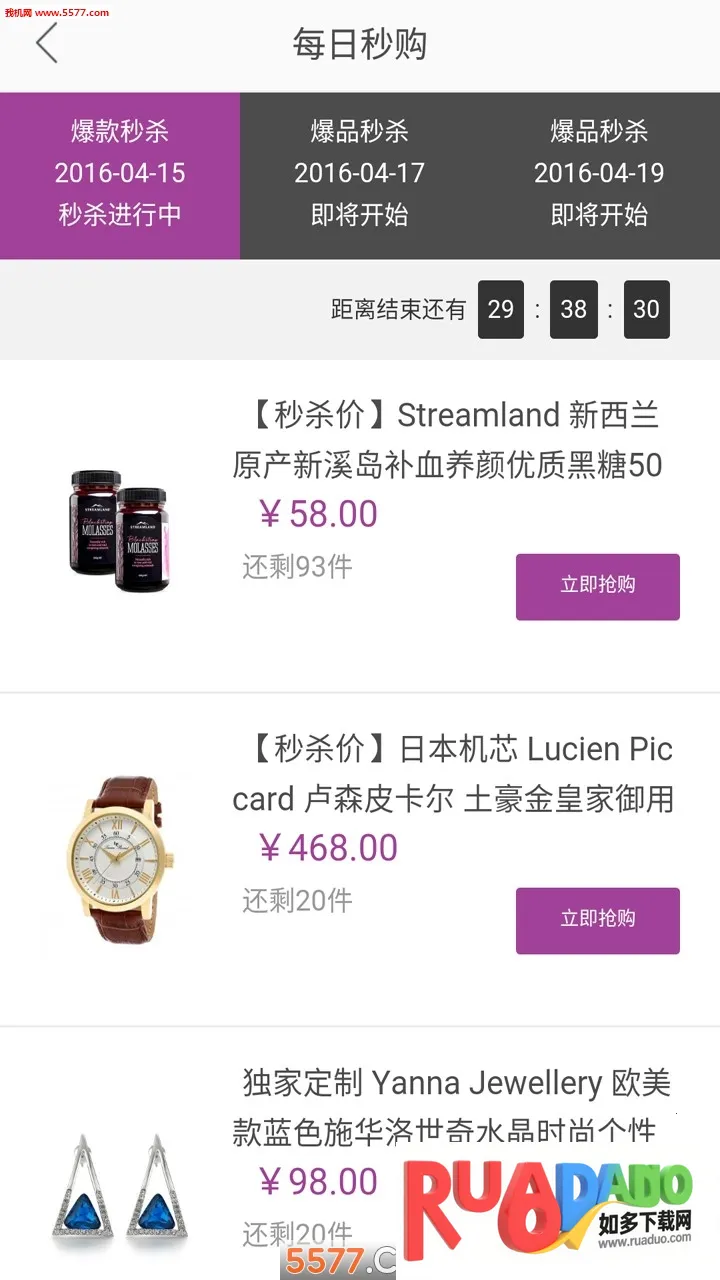This screenshot has width=720, height=1280.
Task: Tap 立即抢购 for Lucien Piccard watch
Action: 597,920
